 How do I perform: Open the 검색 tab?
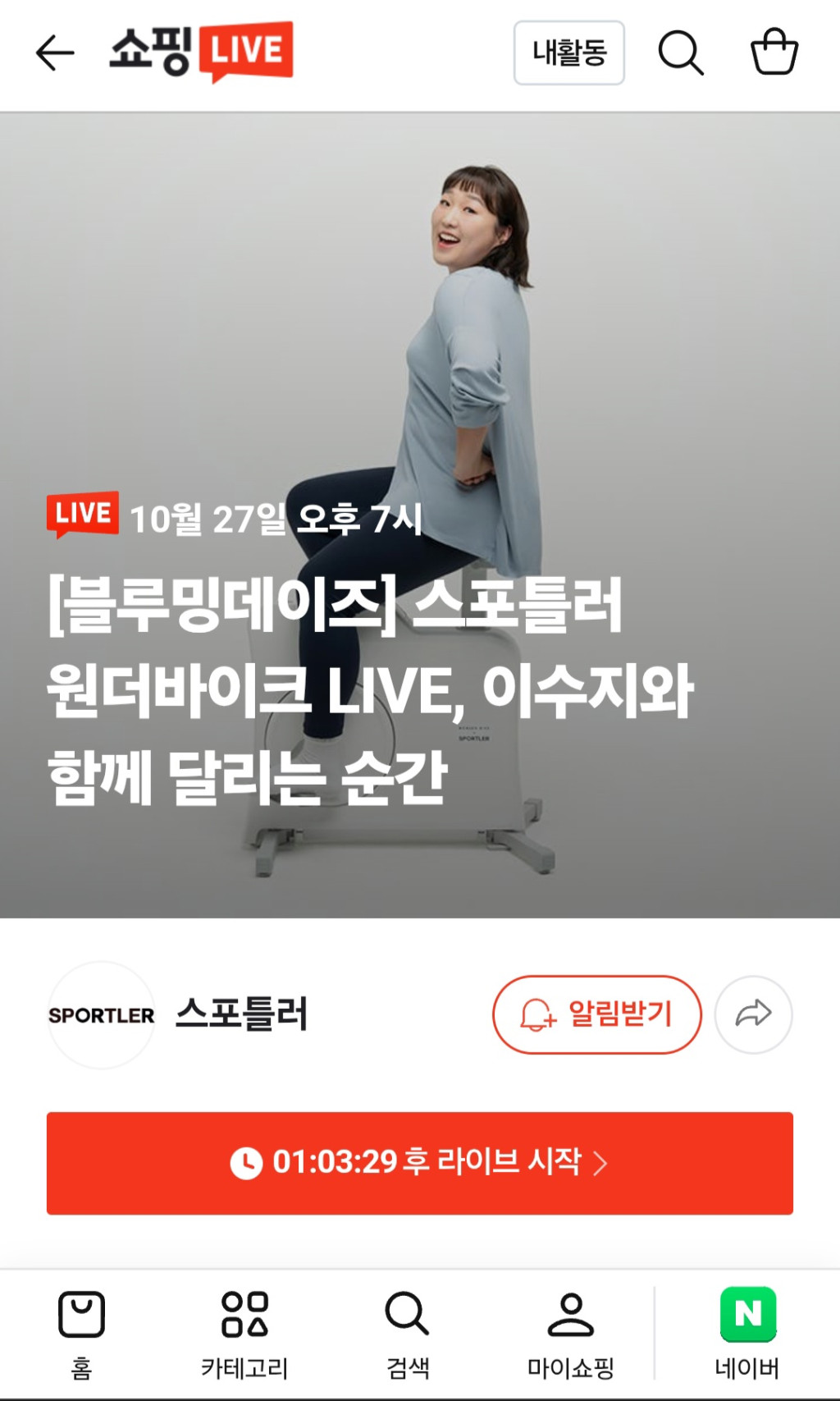pos(408,1335)
